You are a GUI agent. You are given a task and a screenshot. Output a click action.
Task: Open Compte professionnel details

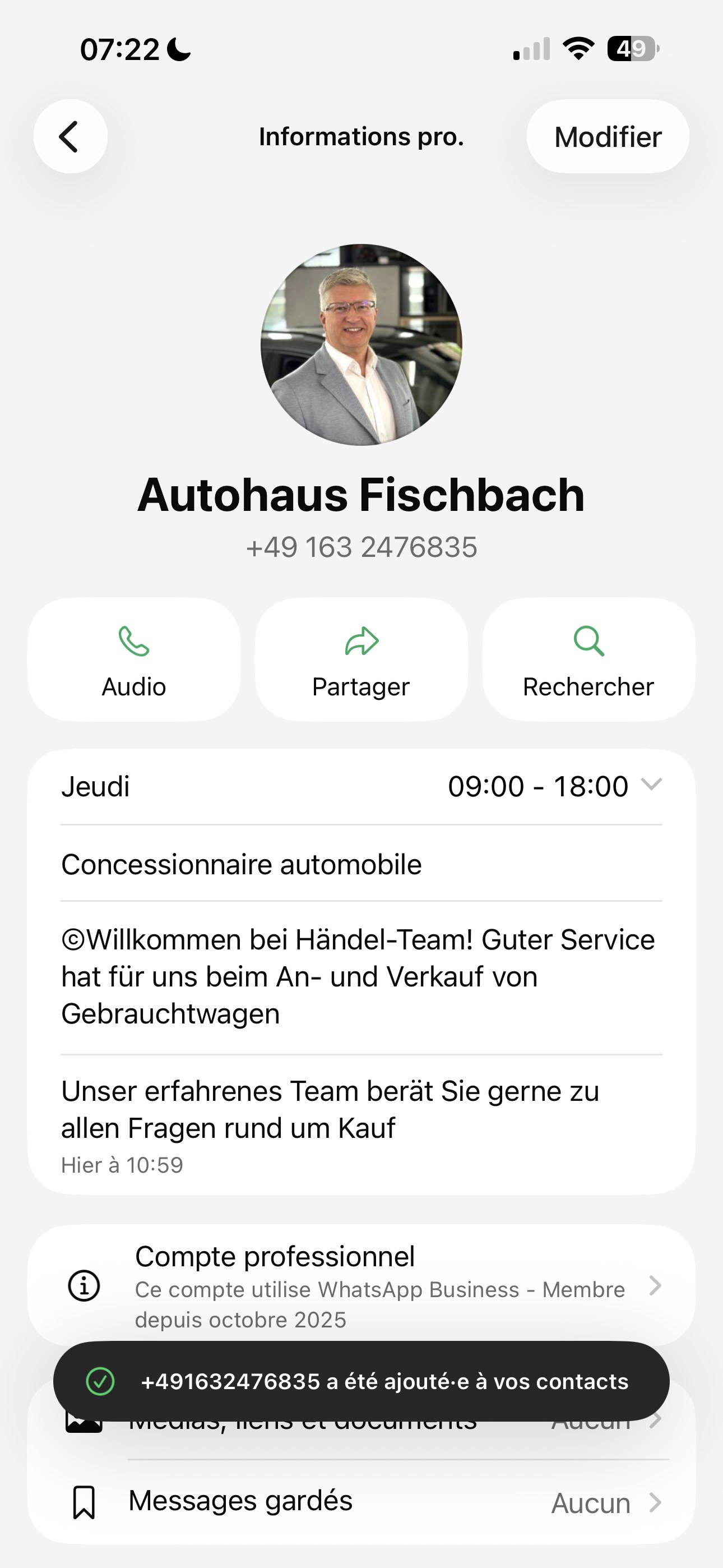[361, 1284]
